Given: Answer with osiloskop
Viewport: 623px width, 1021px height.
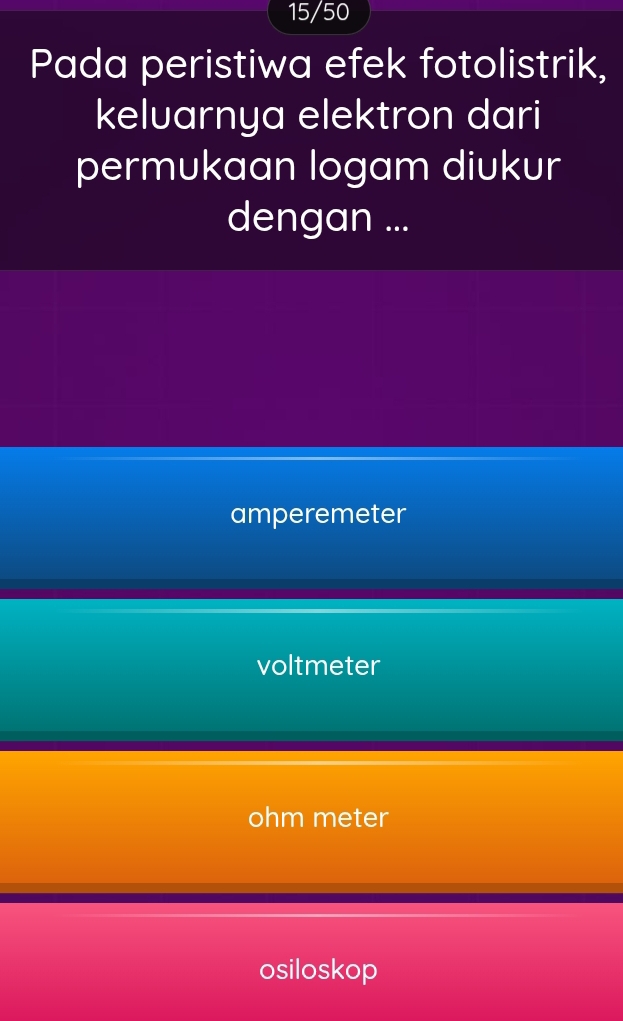Looking at the screenshot, I should [x=318, y=968].
